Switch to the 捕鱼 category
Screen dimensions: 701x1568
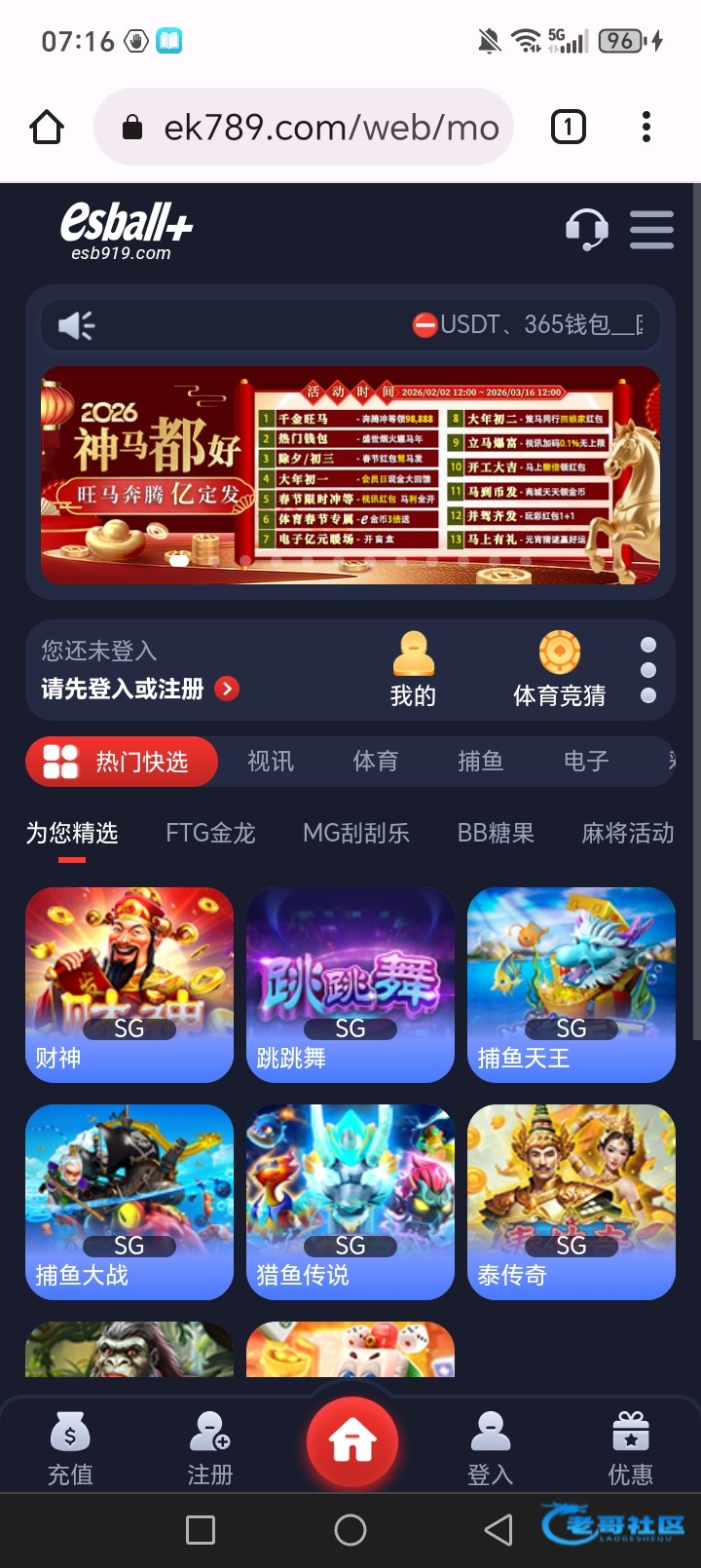(481, 761)
